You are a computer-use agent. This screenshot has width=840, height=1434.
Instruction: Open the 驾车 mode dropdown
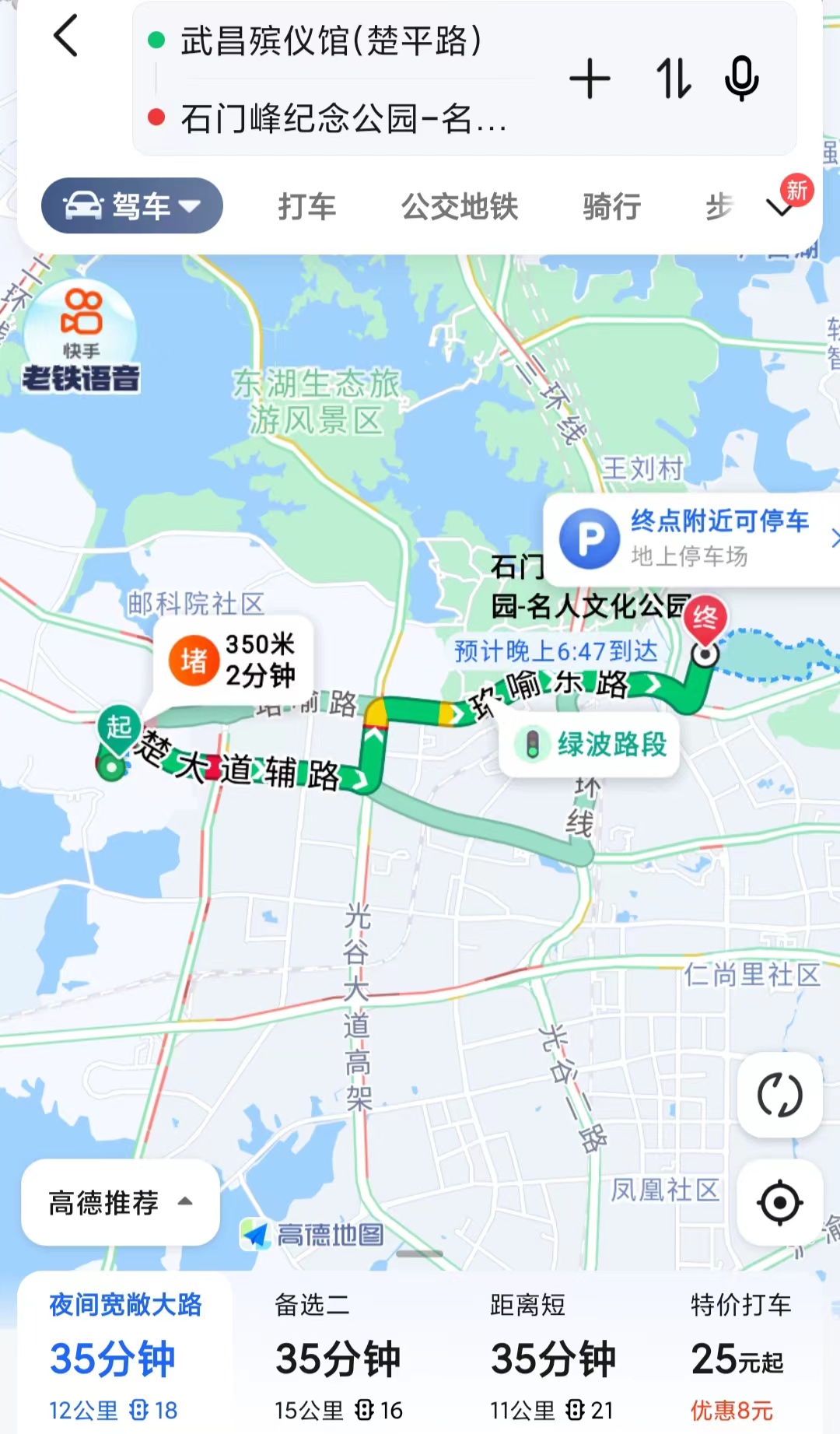coord(131,205)
